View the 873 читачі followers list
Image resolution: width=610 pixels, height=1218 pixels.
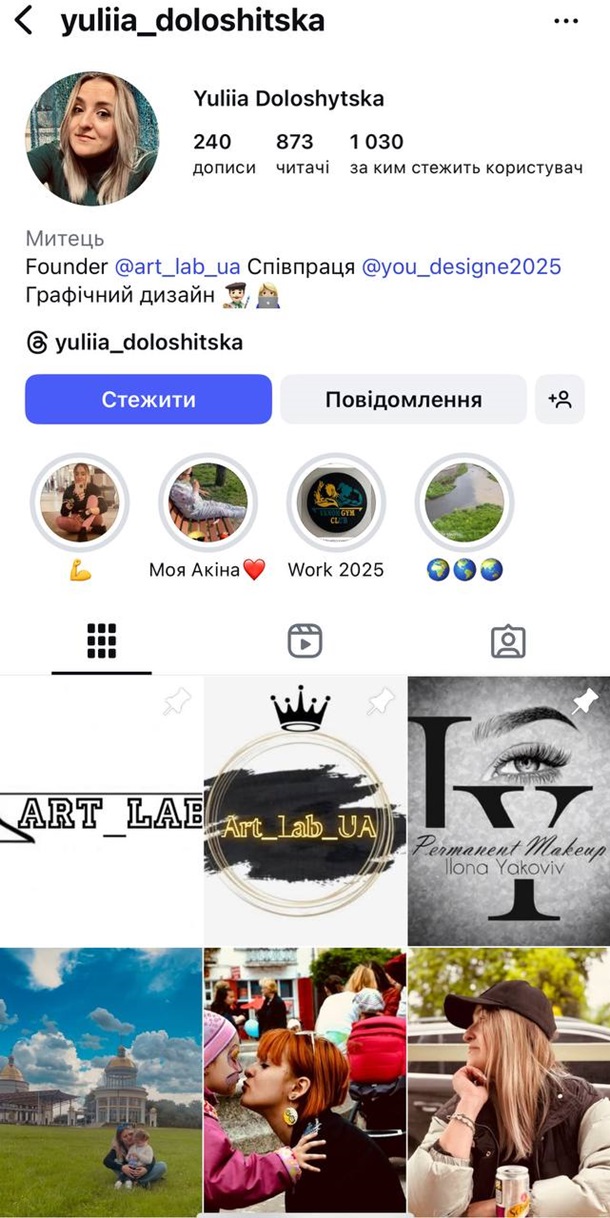[x=301, y=154]
